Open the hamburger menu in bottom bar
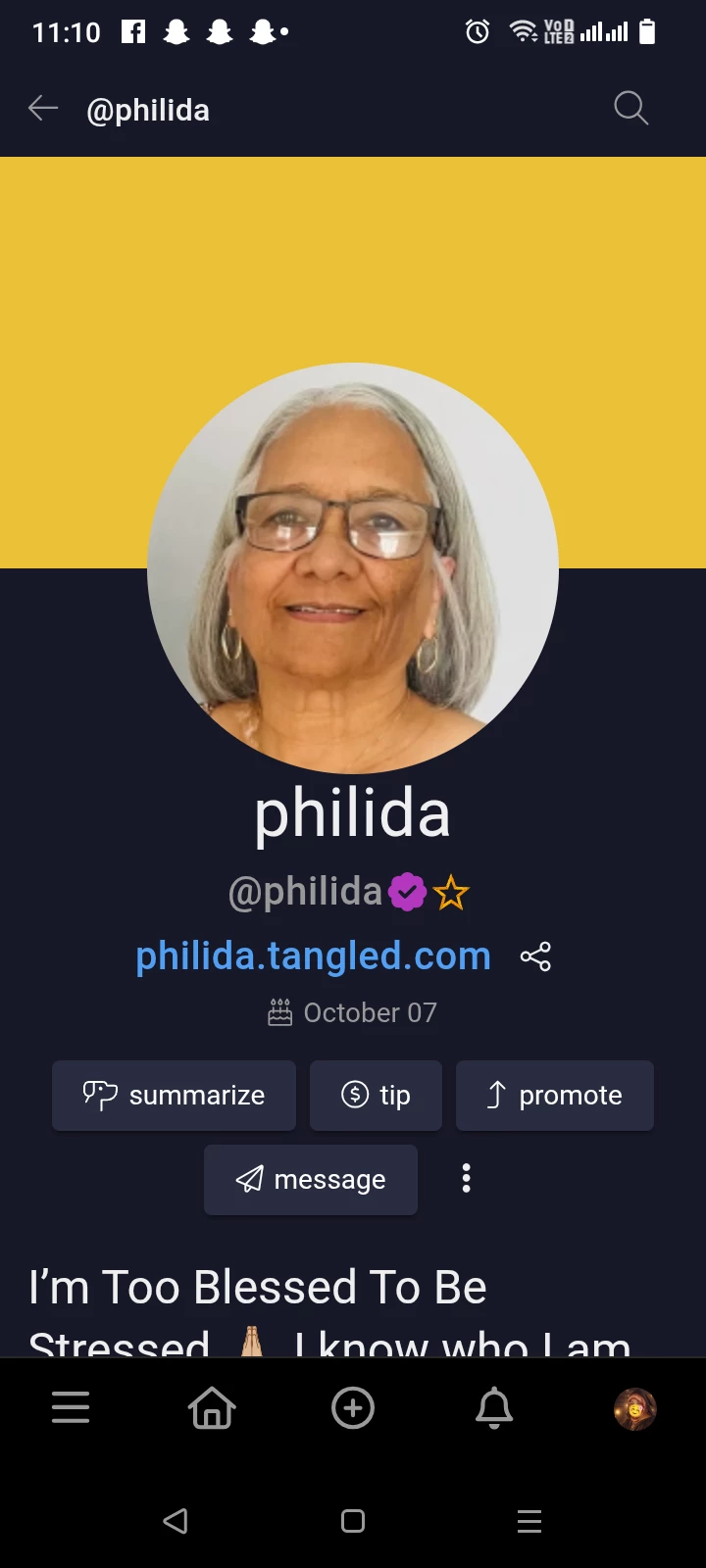Screen dimensions: 706x1568 (71, 1408)
